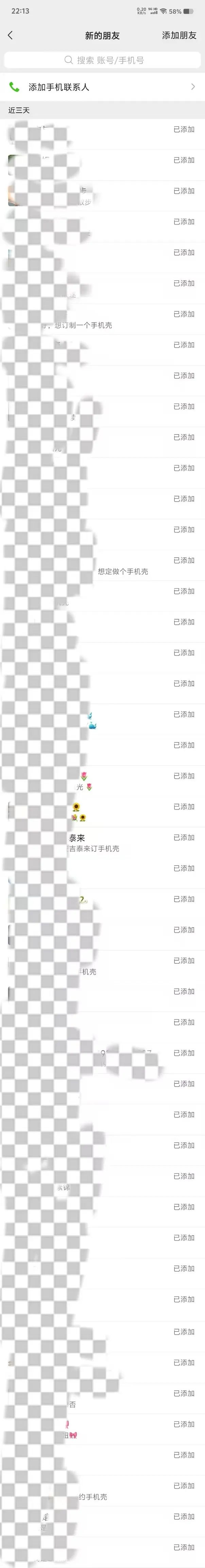Image resolution: width=205 pixels, height=1568 pixels.
Task: Open 添加手机联系人 row
Action: (x=102, y=87)
